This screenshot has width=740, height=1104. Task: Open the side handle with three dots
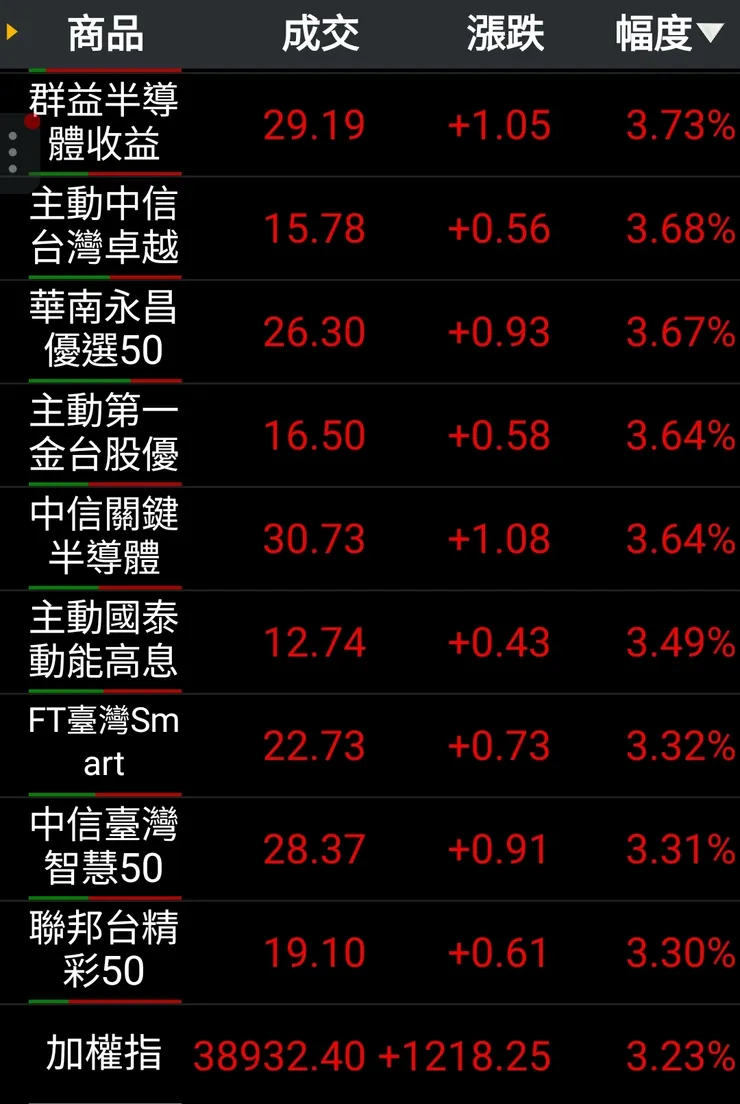[13, 153]
